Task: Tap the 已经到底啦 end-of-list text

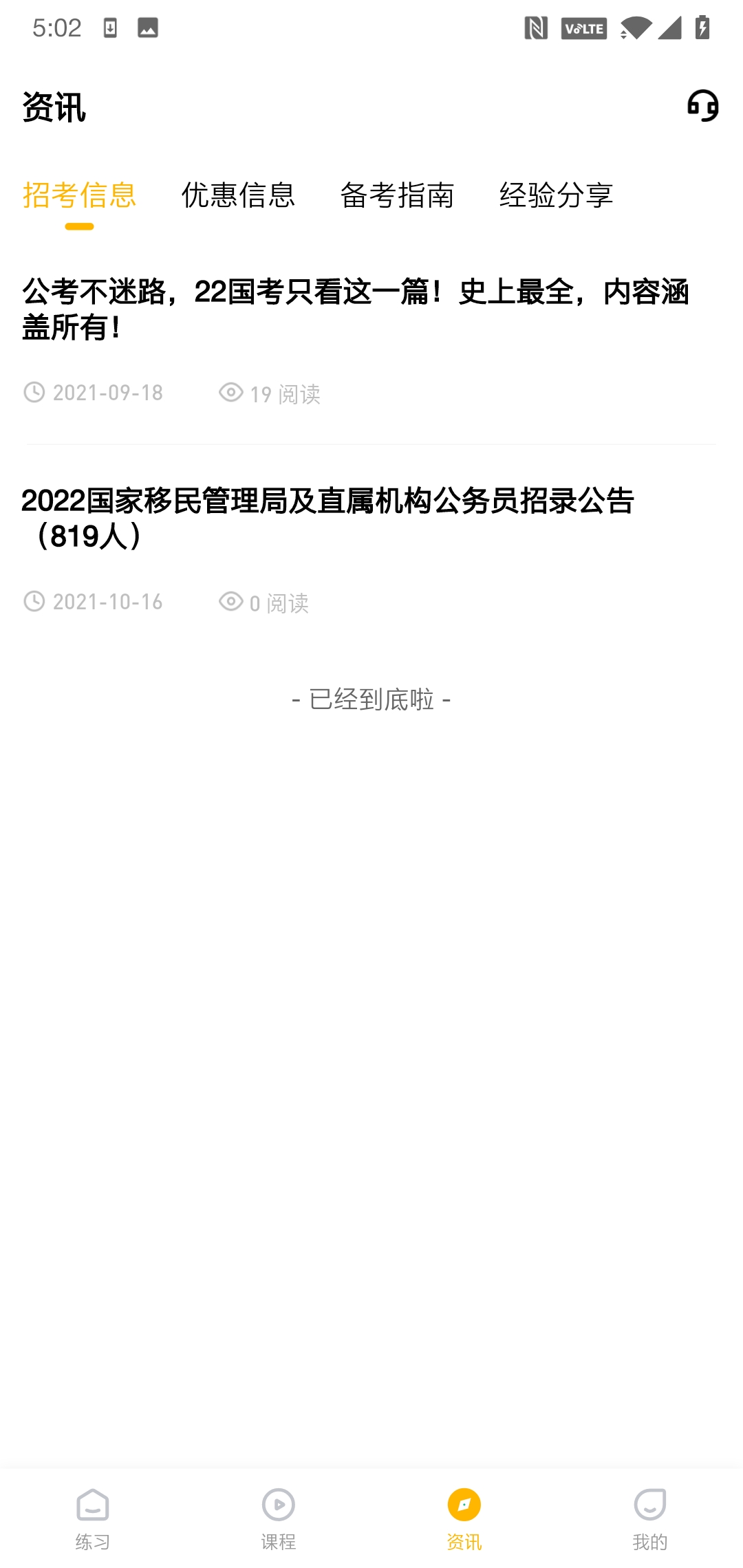Action: [x=371, y=700]
